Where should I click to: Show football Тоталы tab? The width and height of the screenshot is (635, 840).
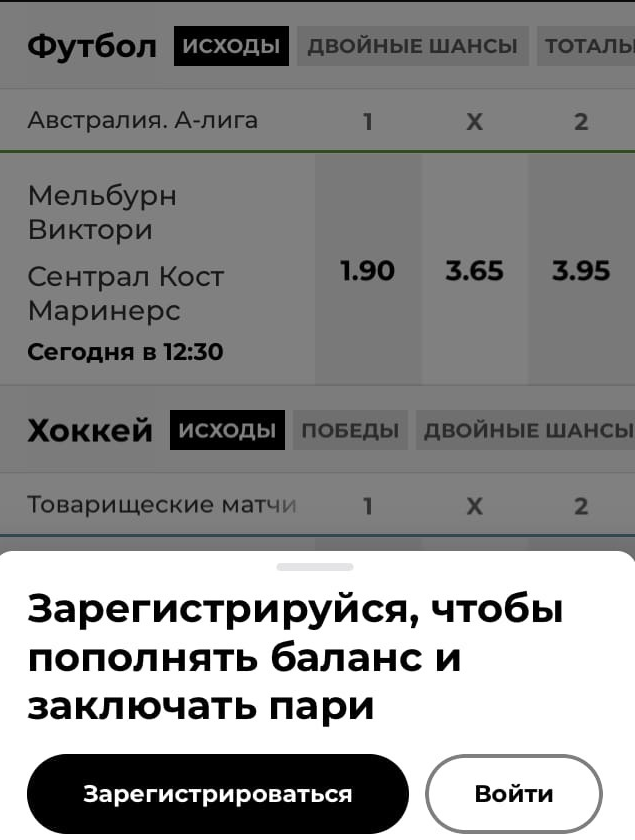pos(590,46)
